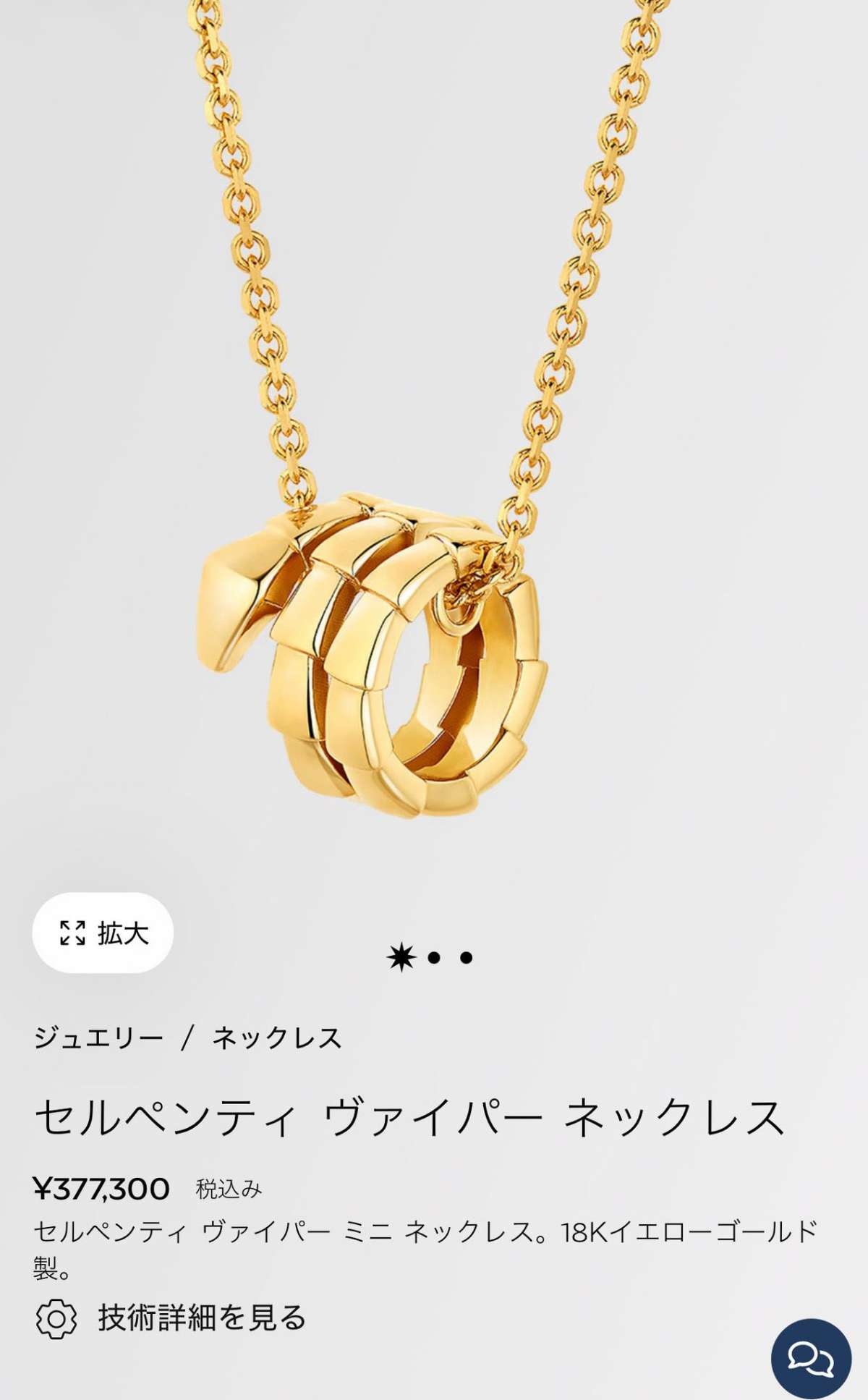Jump to the third image dot
This screenshot has height=1400, width=868.
point(467,958)
